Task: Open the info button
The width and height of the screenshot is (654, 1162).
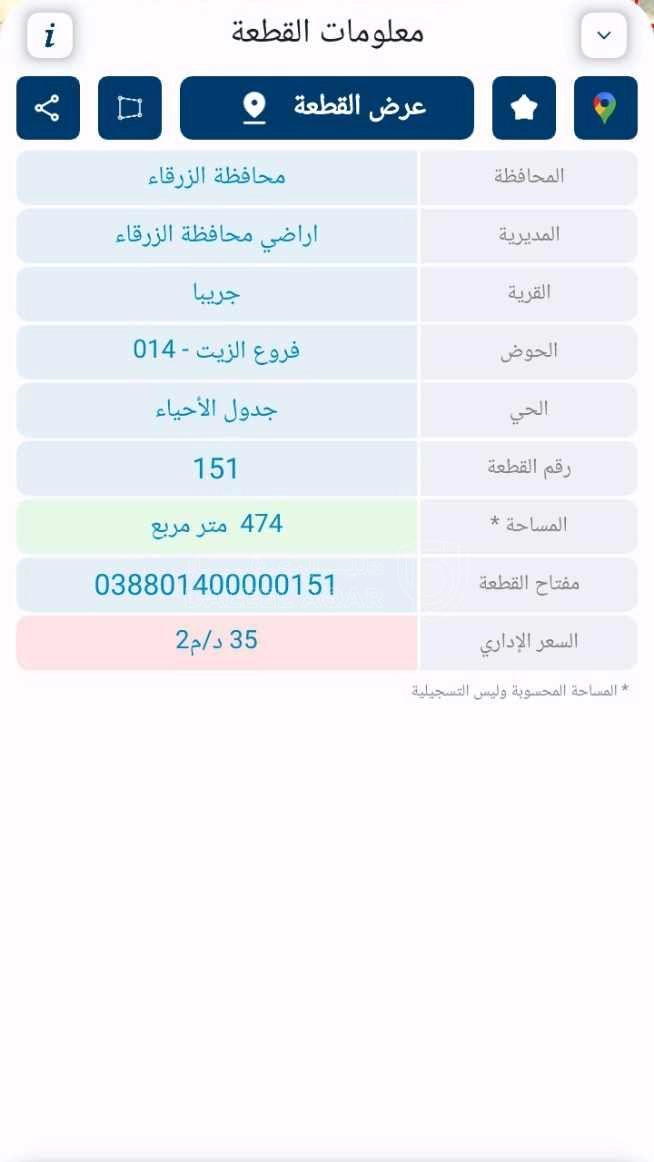Action: click(50, 35)
